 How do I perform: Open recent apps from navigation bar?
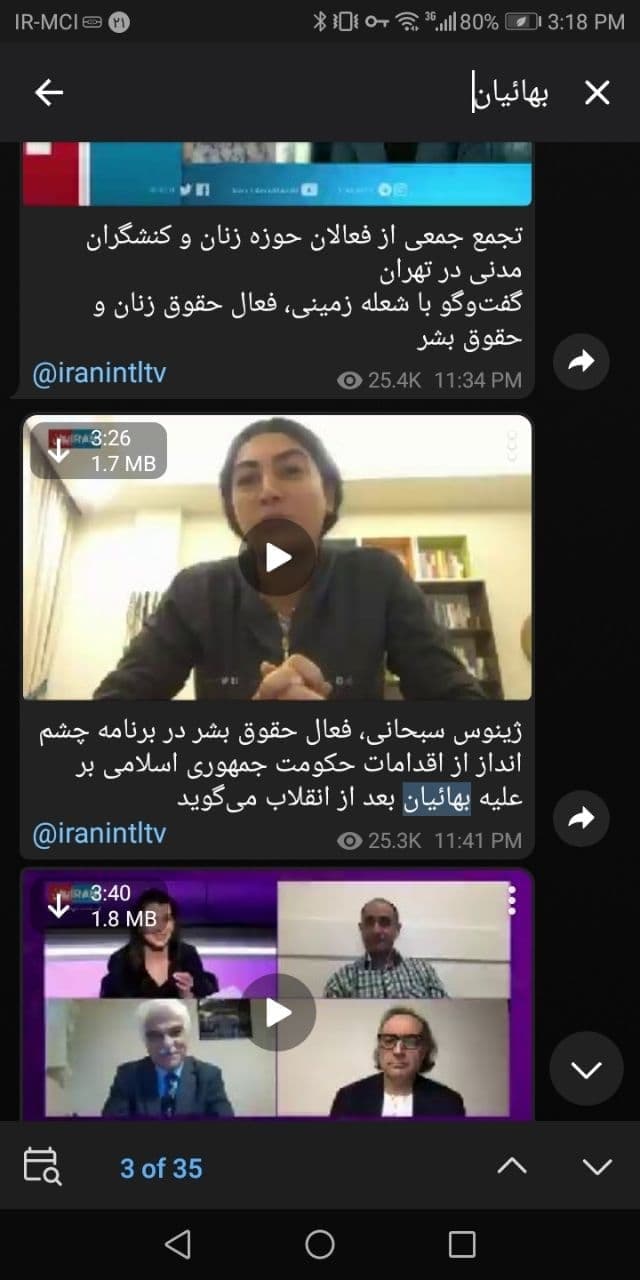point(462,1244)
